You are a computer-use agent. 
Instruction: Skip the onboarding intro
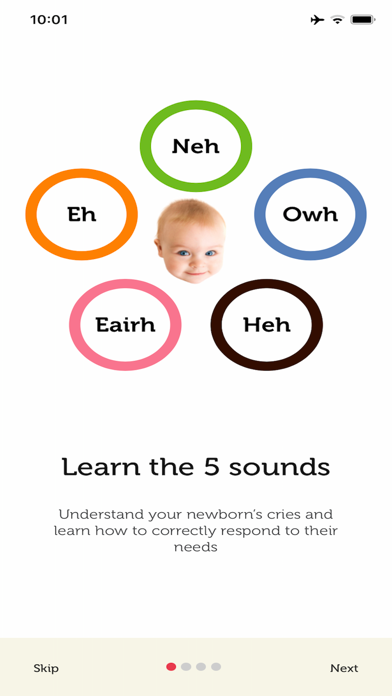[x=46, y=668]
